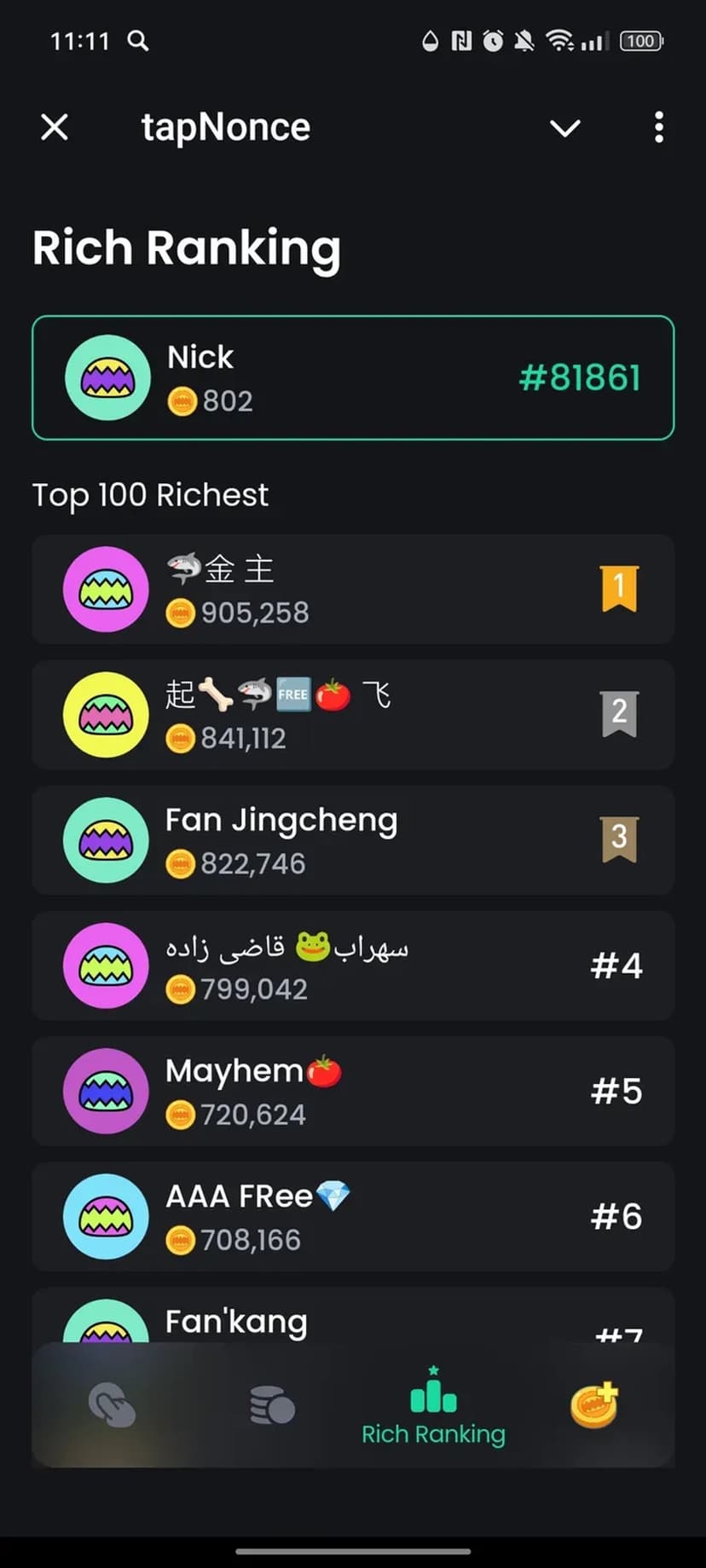Expand the chevron dropdown beside tapNonce
Screen dimensions: 706x1568
pos(564,128)
